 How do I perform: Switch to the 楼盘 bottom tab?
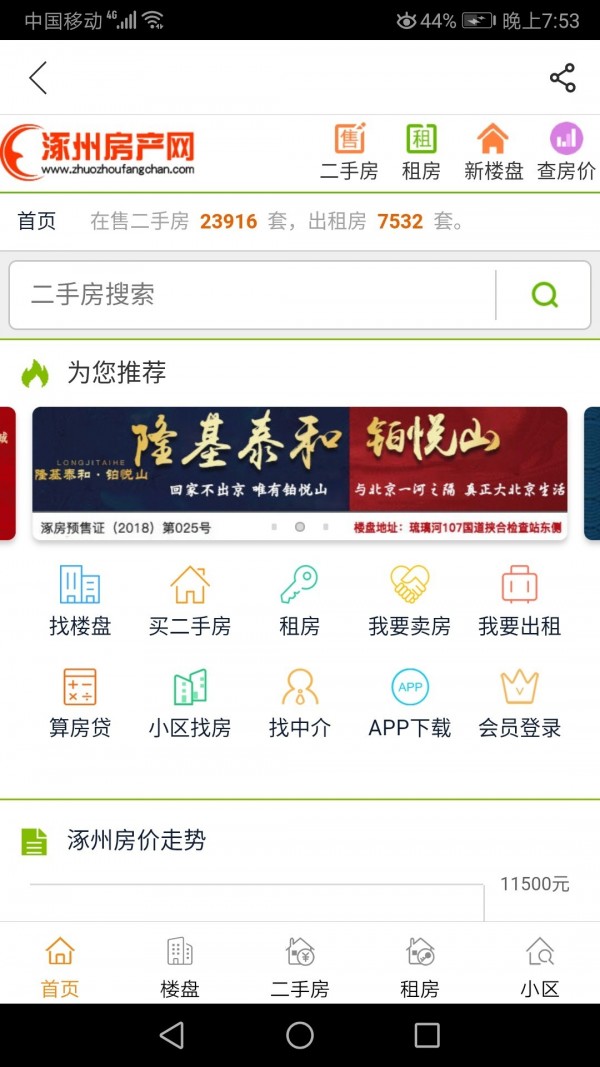coord(180,967)
